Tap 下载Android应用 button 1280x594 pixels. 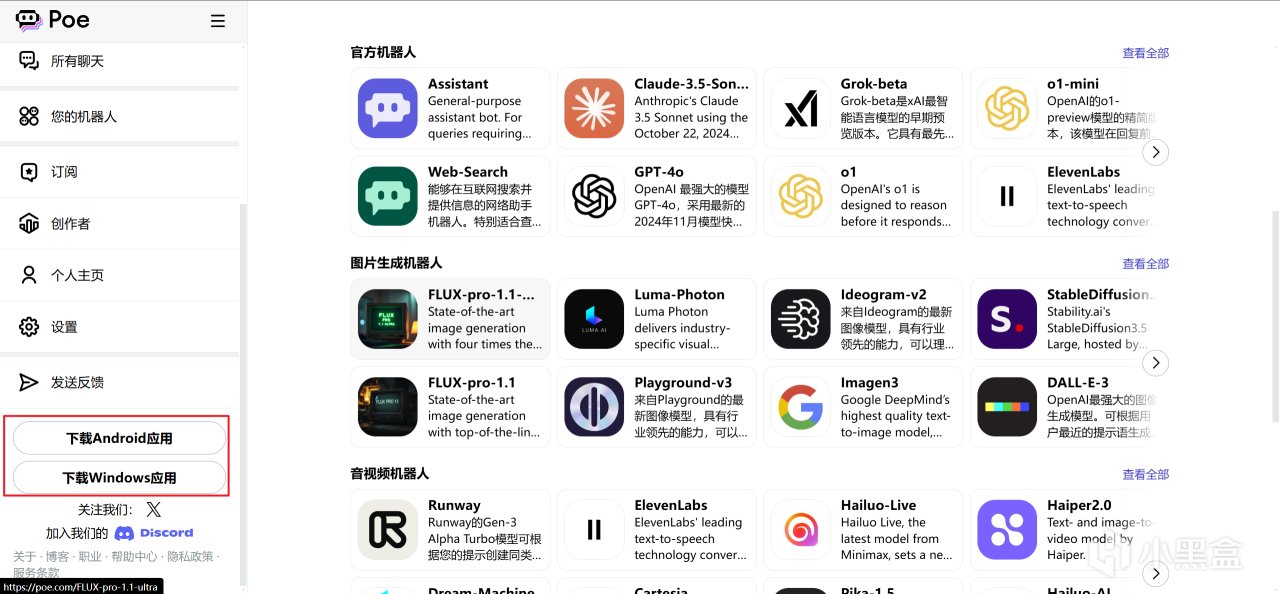tap(119, 438)
